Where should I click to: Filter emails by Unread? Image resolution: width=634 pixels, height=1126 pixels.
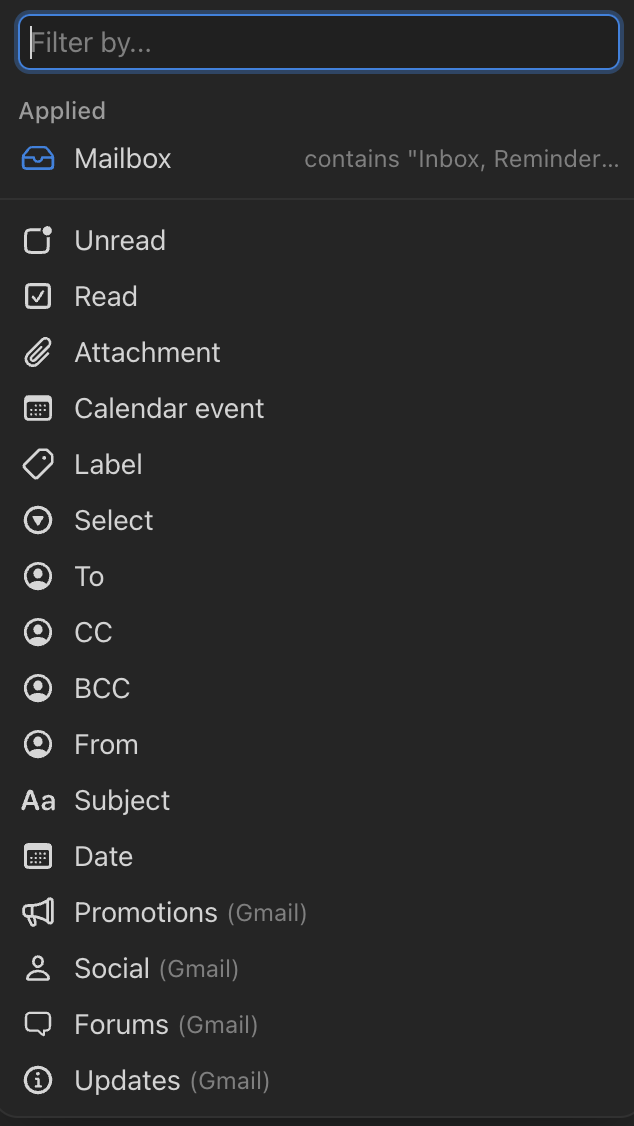click(318, 241)
